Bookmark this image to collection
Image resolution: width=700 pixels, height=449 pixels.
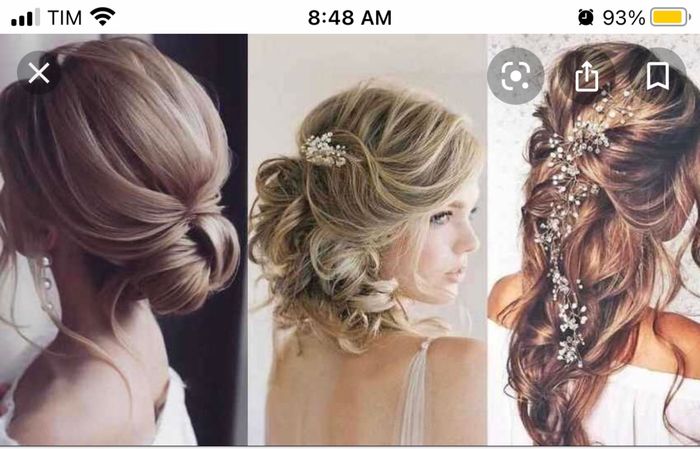click(x=657, y=76)
